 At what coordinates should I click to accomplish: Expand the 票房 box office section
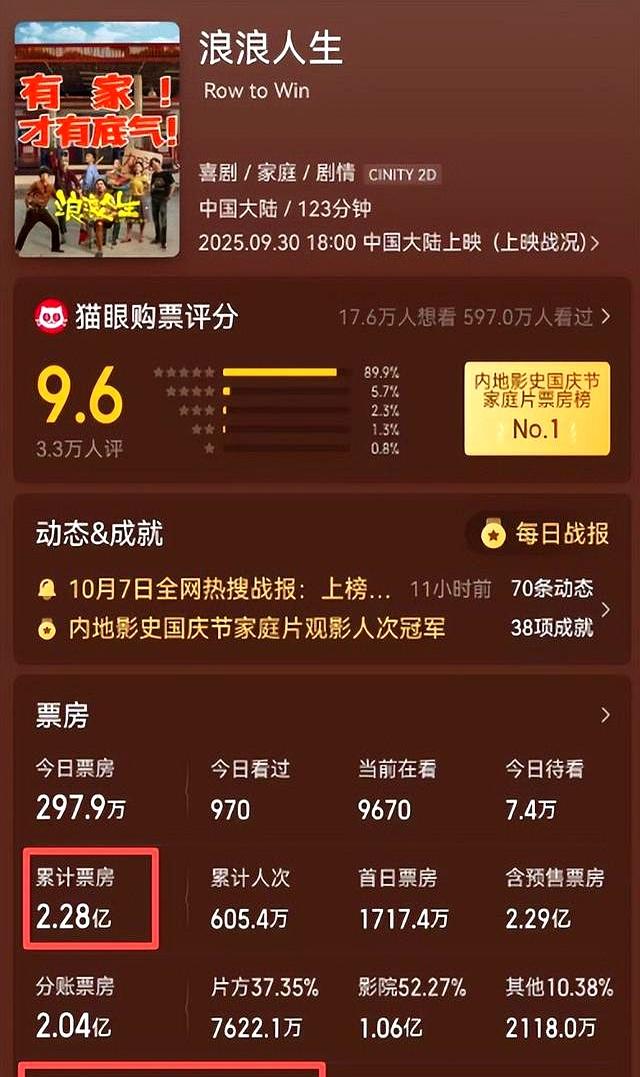point(605,714)
